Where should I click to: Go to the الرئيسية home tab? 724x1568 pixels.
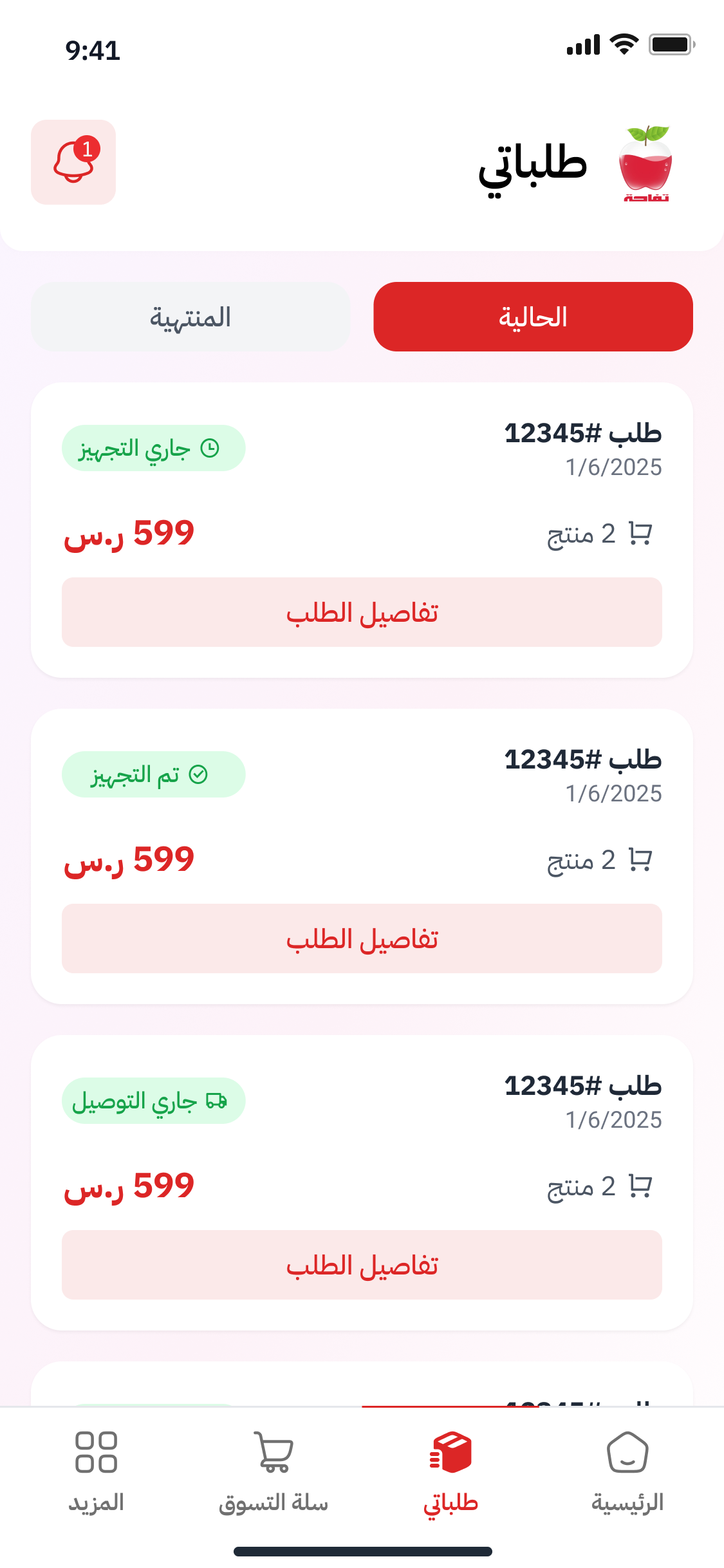point(627,1470)
